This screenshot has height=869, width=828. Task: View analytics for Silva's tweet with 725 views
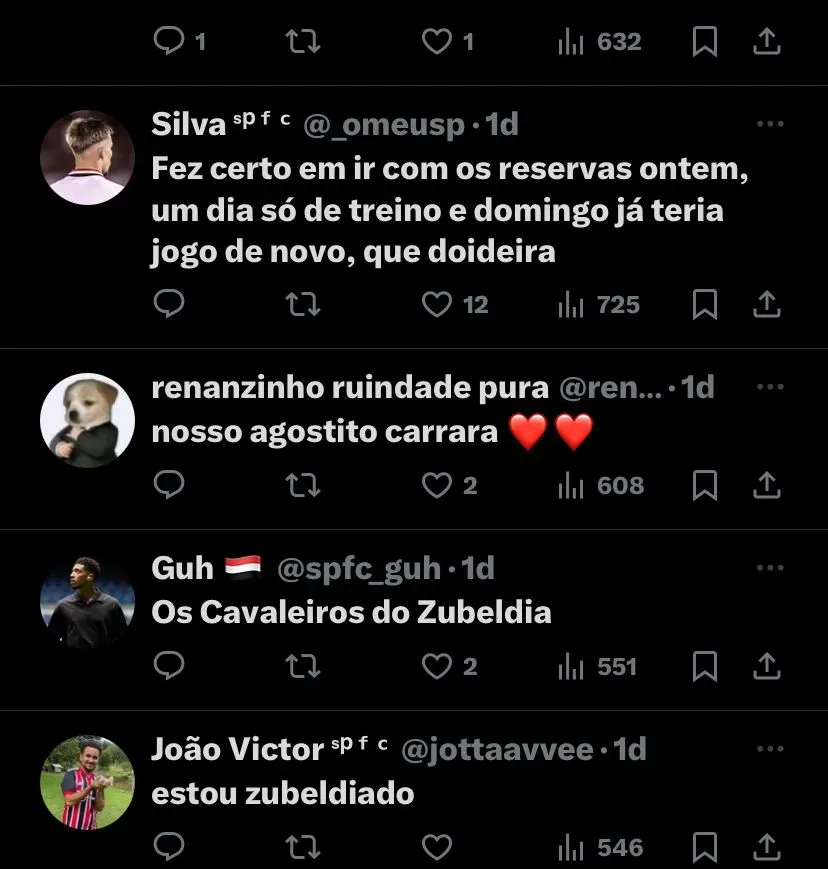(x=598, y=304)
